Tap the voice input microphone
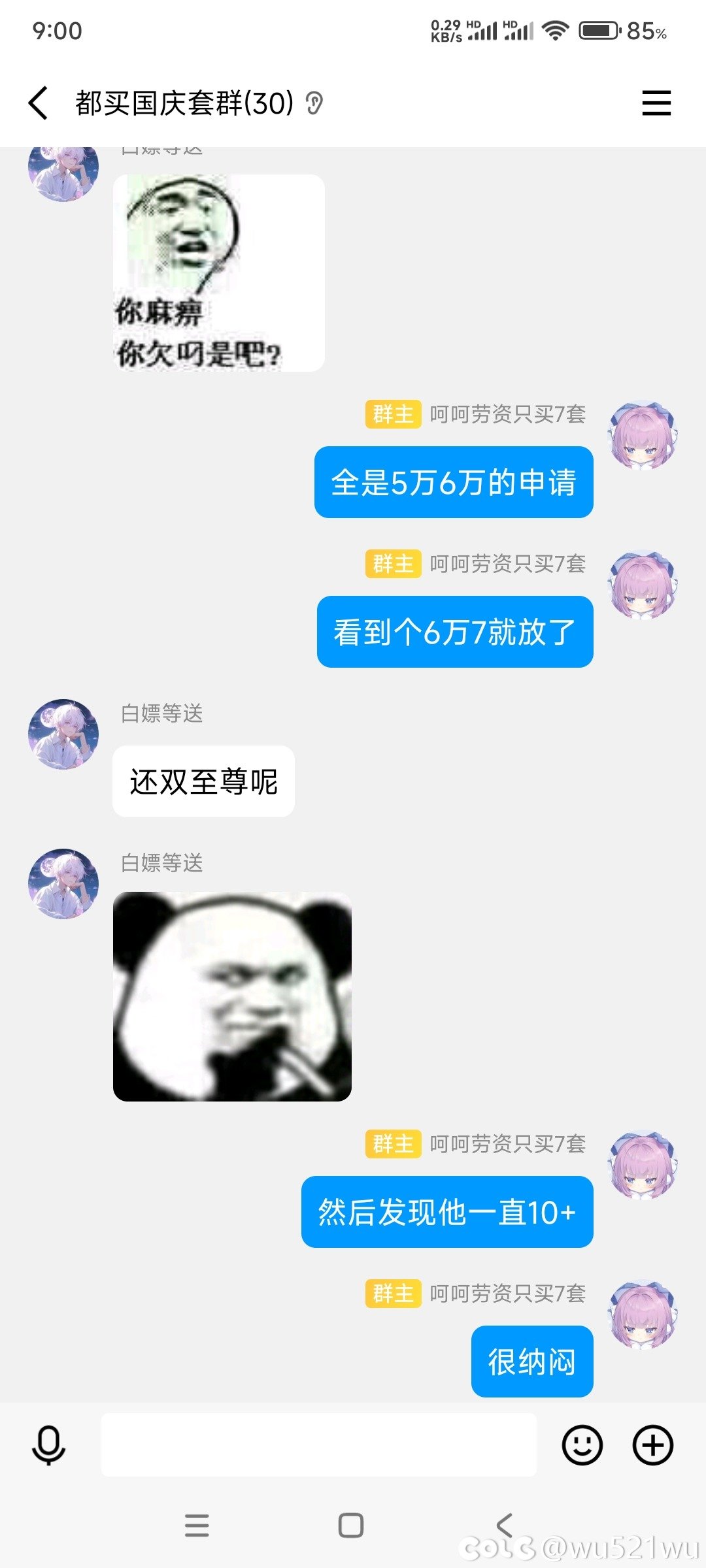 coord(49,1445)
